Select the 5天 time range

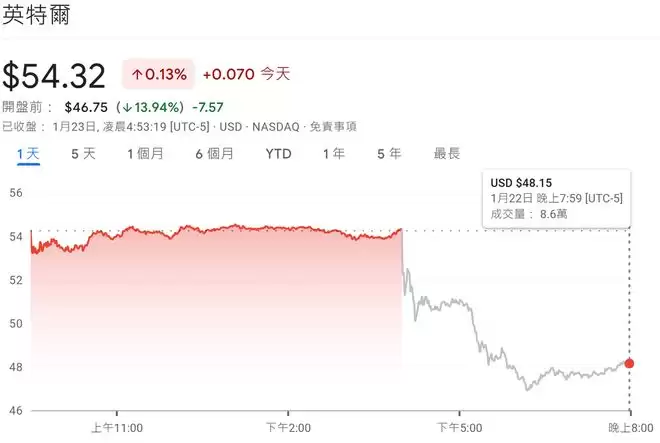tap(84, 154)
